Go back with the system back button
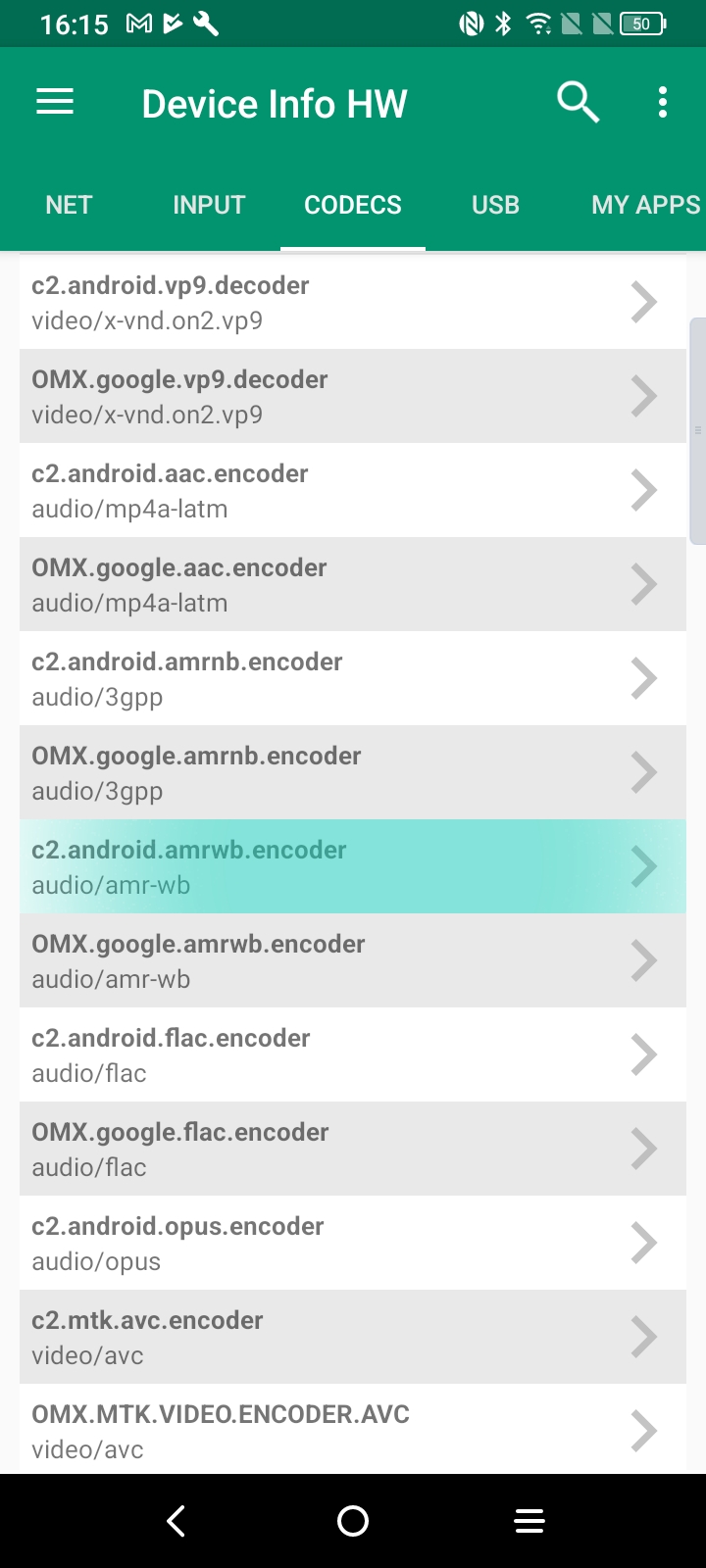 176,1521
